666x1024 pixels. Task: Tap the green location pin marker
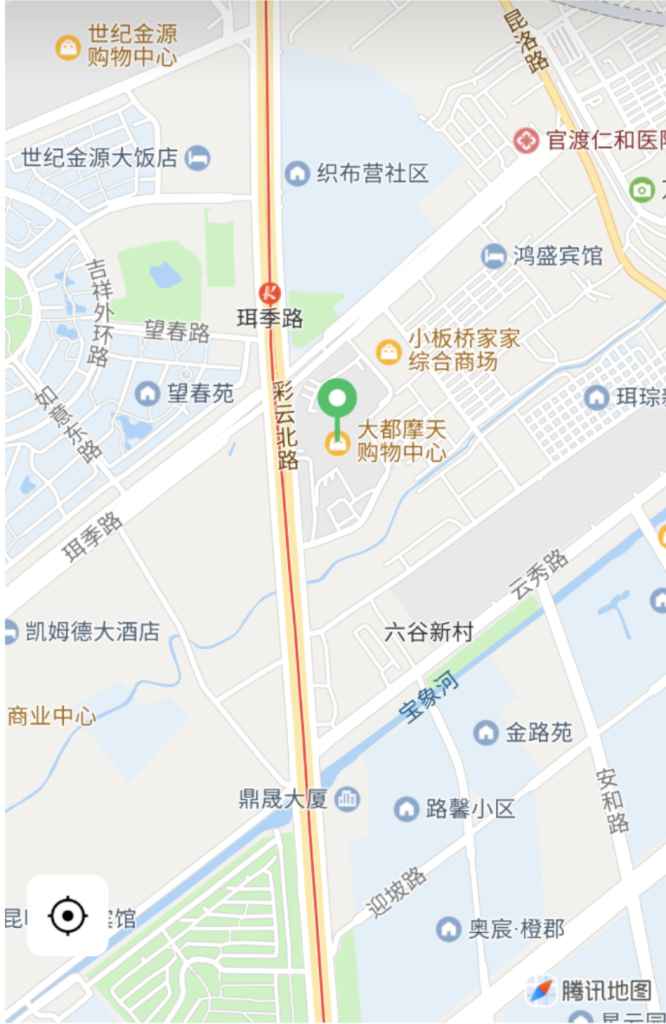click(337, 401)
